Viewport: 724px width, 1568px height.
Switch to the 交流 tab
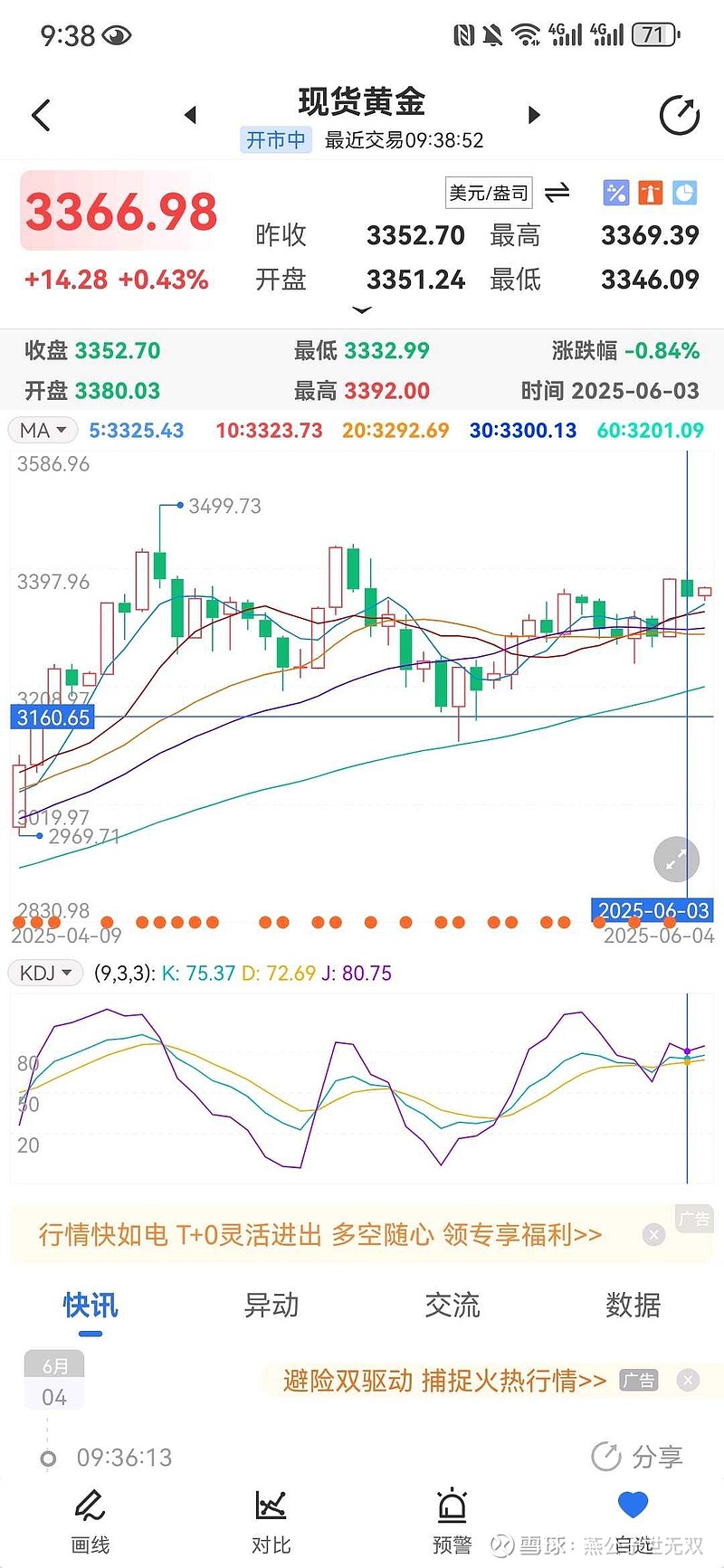(452, 1305)
